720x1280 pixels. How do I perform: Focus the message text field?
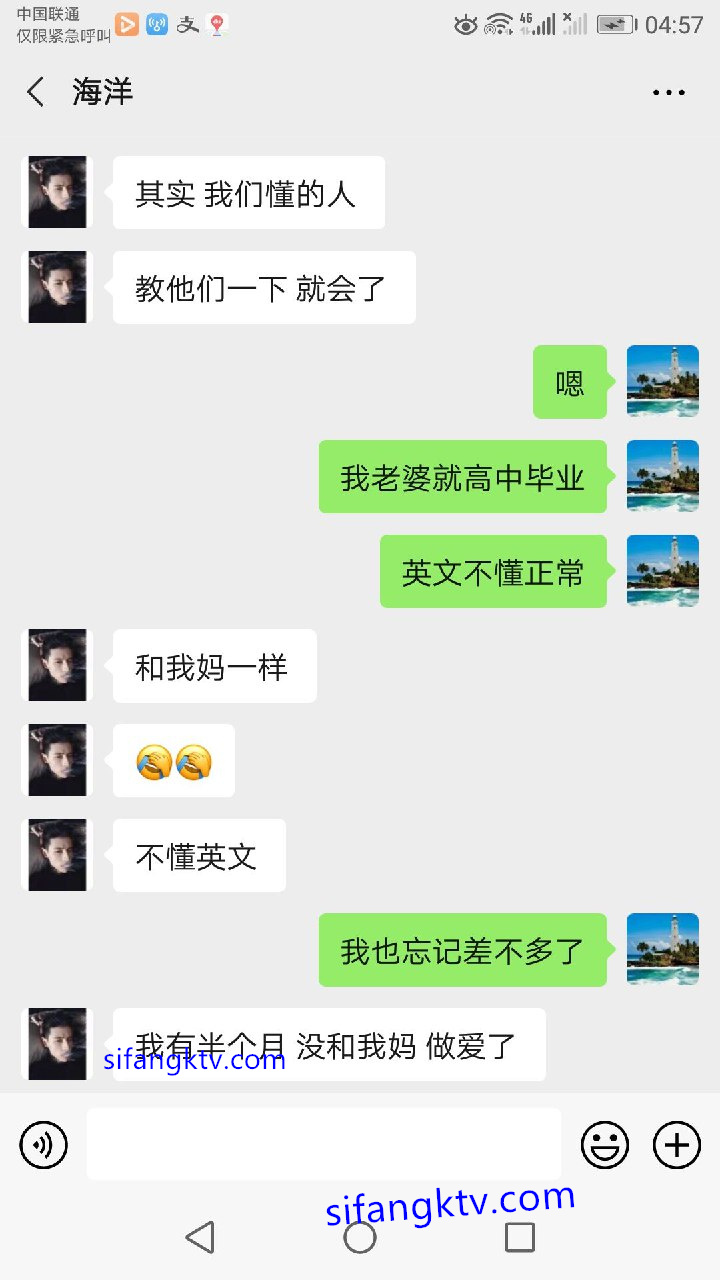click(x=323, y=1144)
